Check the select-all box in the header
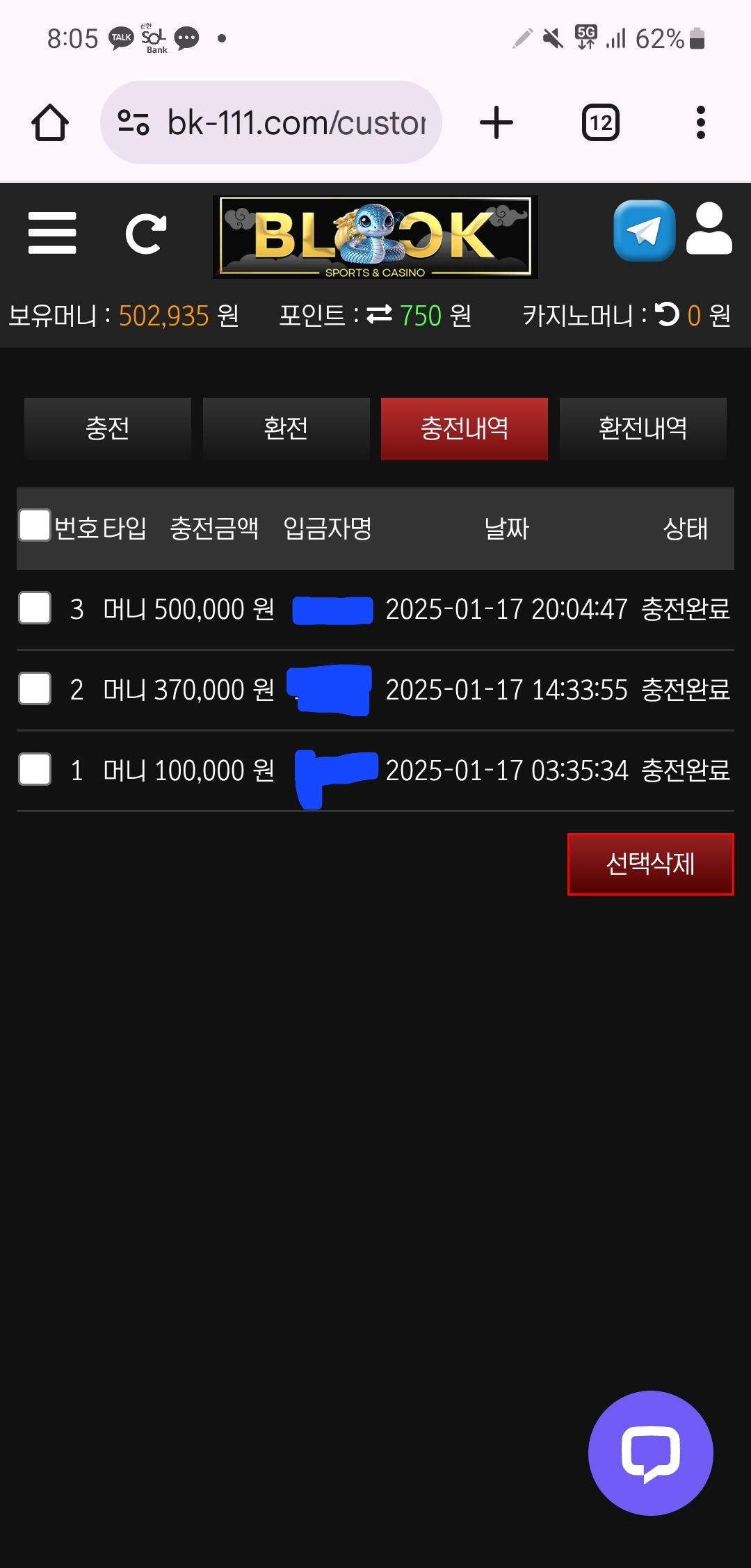Screen dimensions: 751x1568 [x=35, y=525]
